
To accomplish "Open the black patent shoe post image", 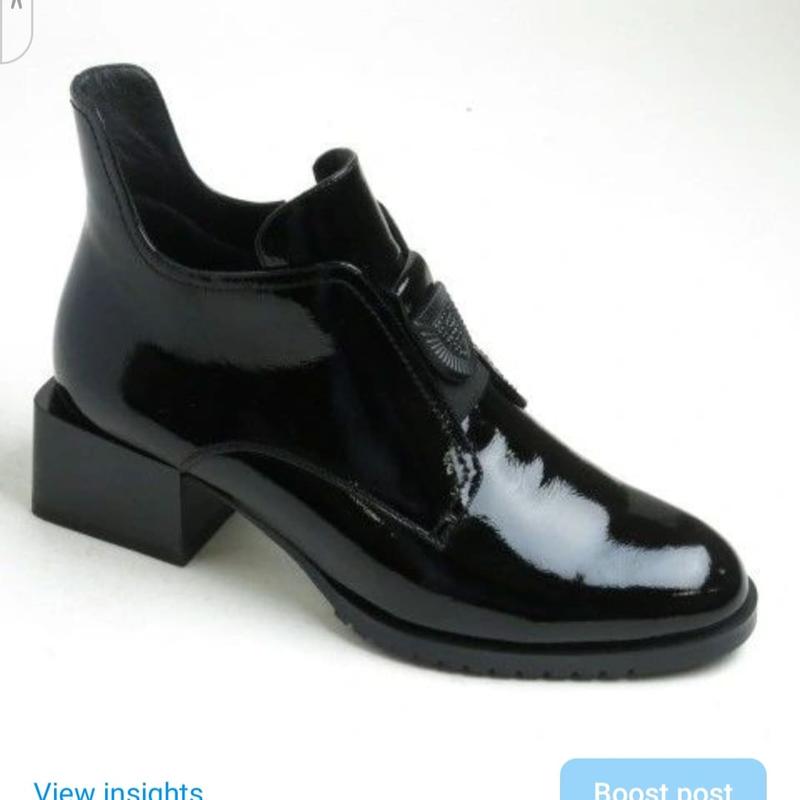I will pyautogui.click(x=400, y=380).
